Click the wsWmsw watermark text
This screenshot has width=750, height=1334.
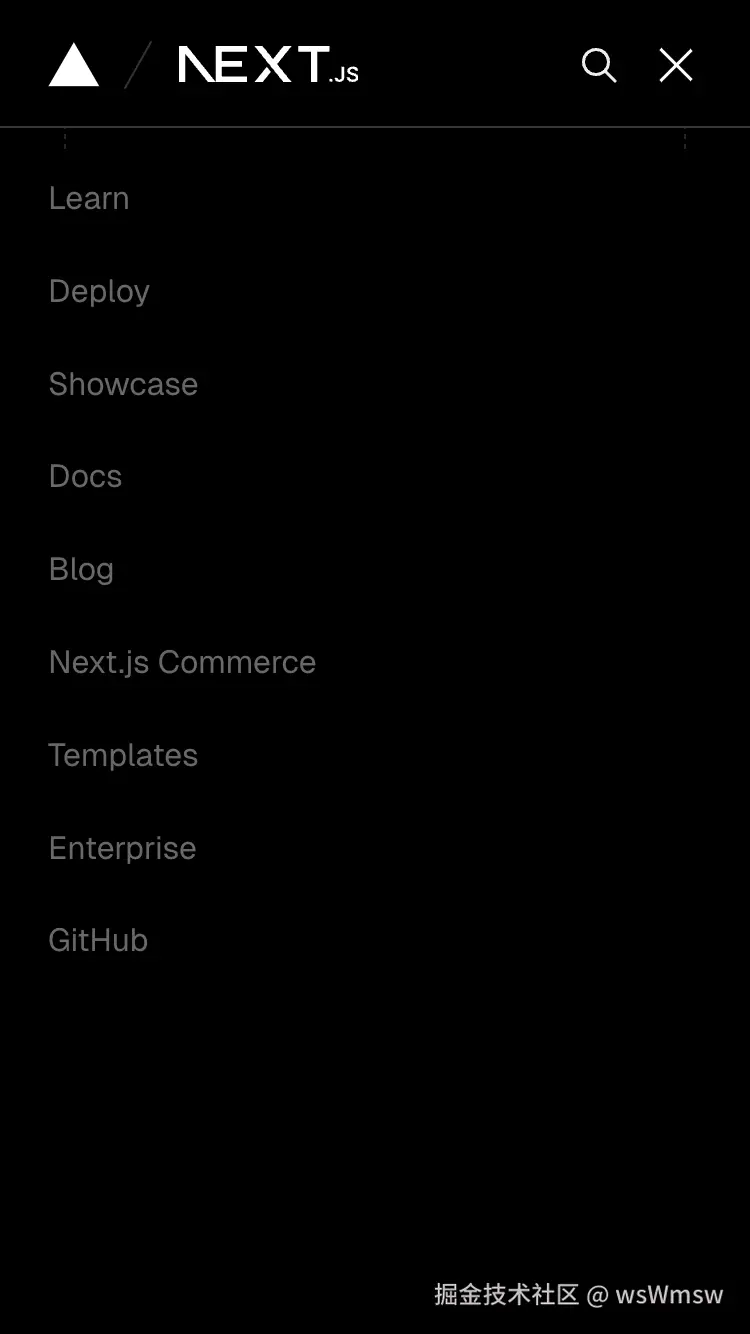pos(666,1295)
